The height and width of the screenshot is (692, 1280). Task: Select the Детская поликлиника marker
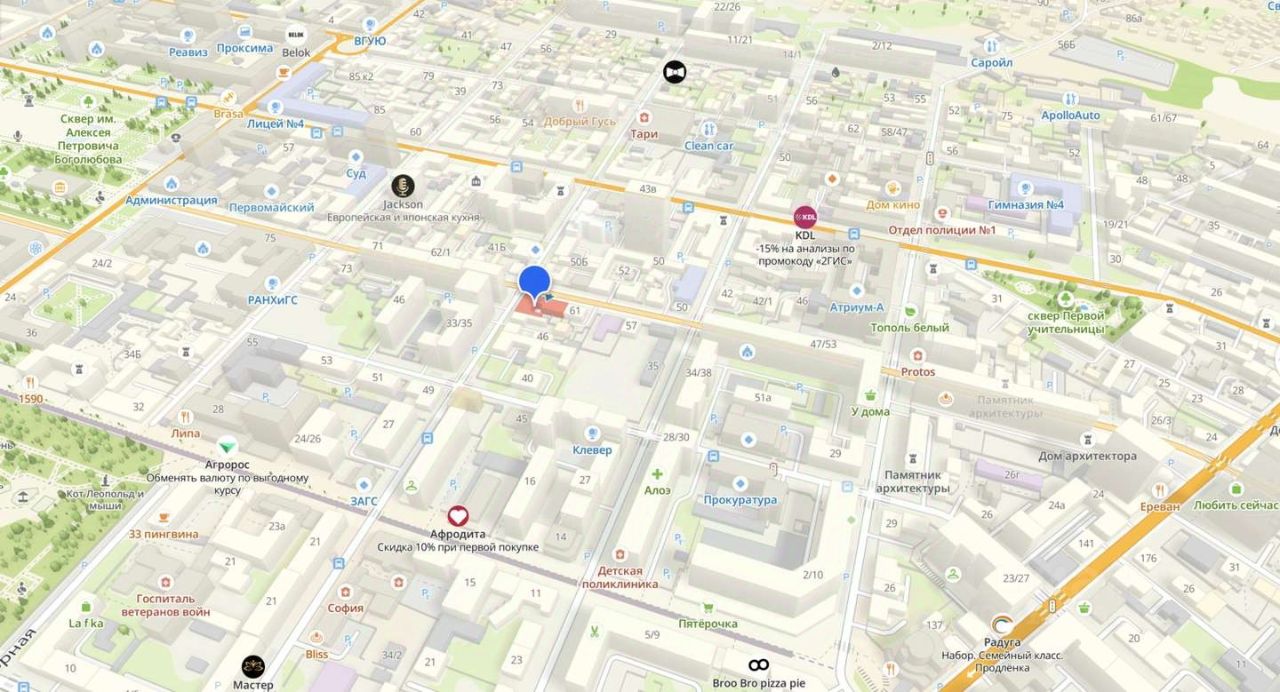pos(620,554)
